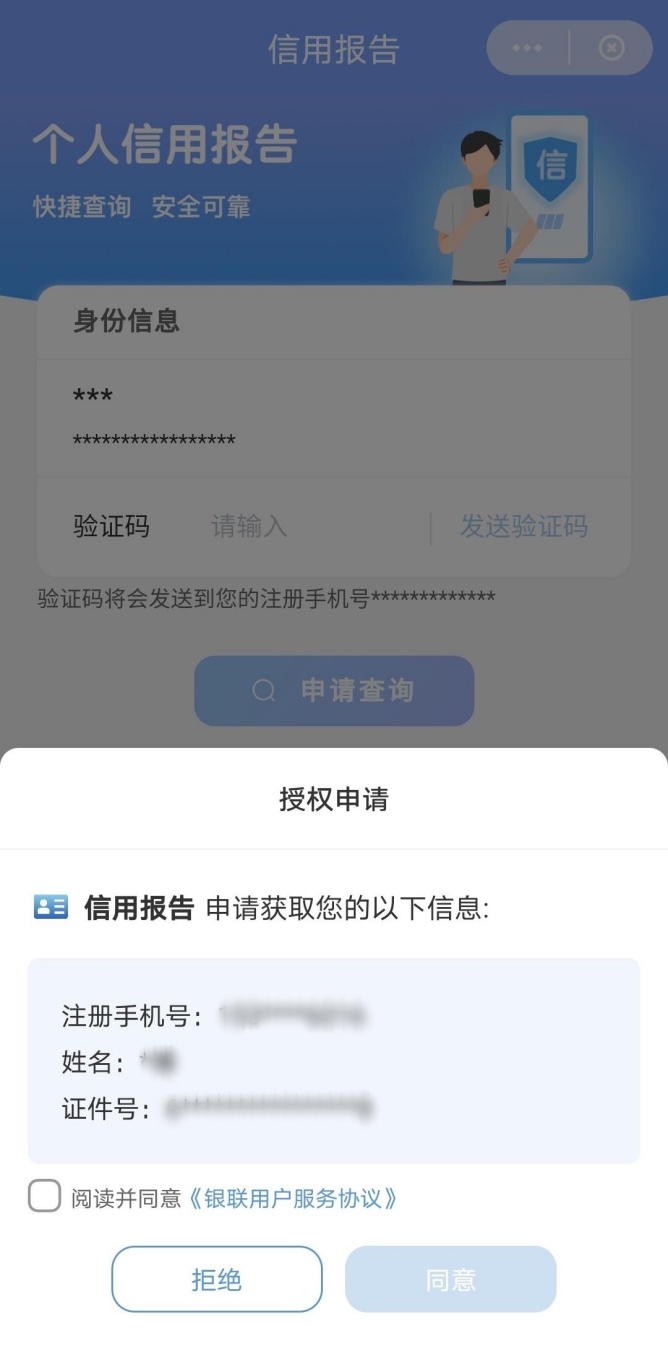The height and width of the screenshot is (1346, 668).
Task: Tick the 阅读并同意 agreement checkbox
Action: (x=45, y=1196)
